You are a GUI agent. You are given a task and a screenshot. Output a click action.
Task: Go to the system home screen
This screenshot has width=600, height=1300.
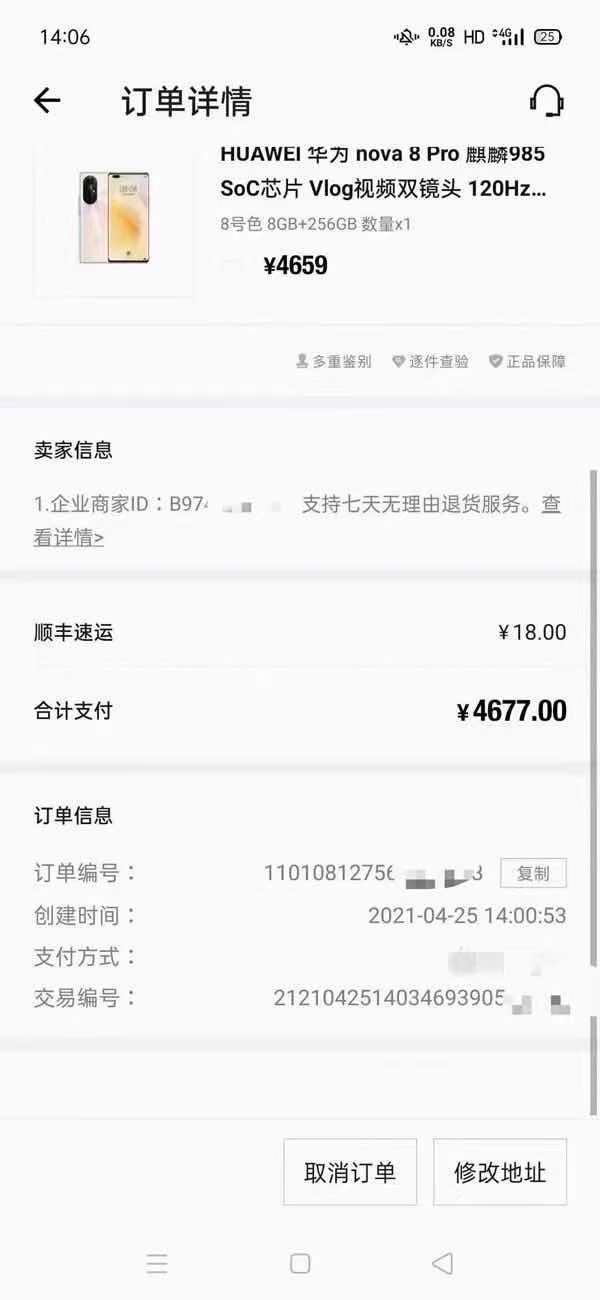[300, 1263]
